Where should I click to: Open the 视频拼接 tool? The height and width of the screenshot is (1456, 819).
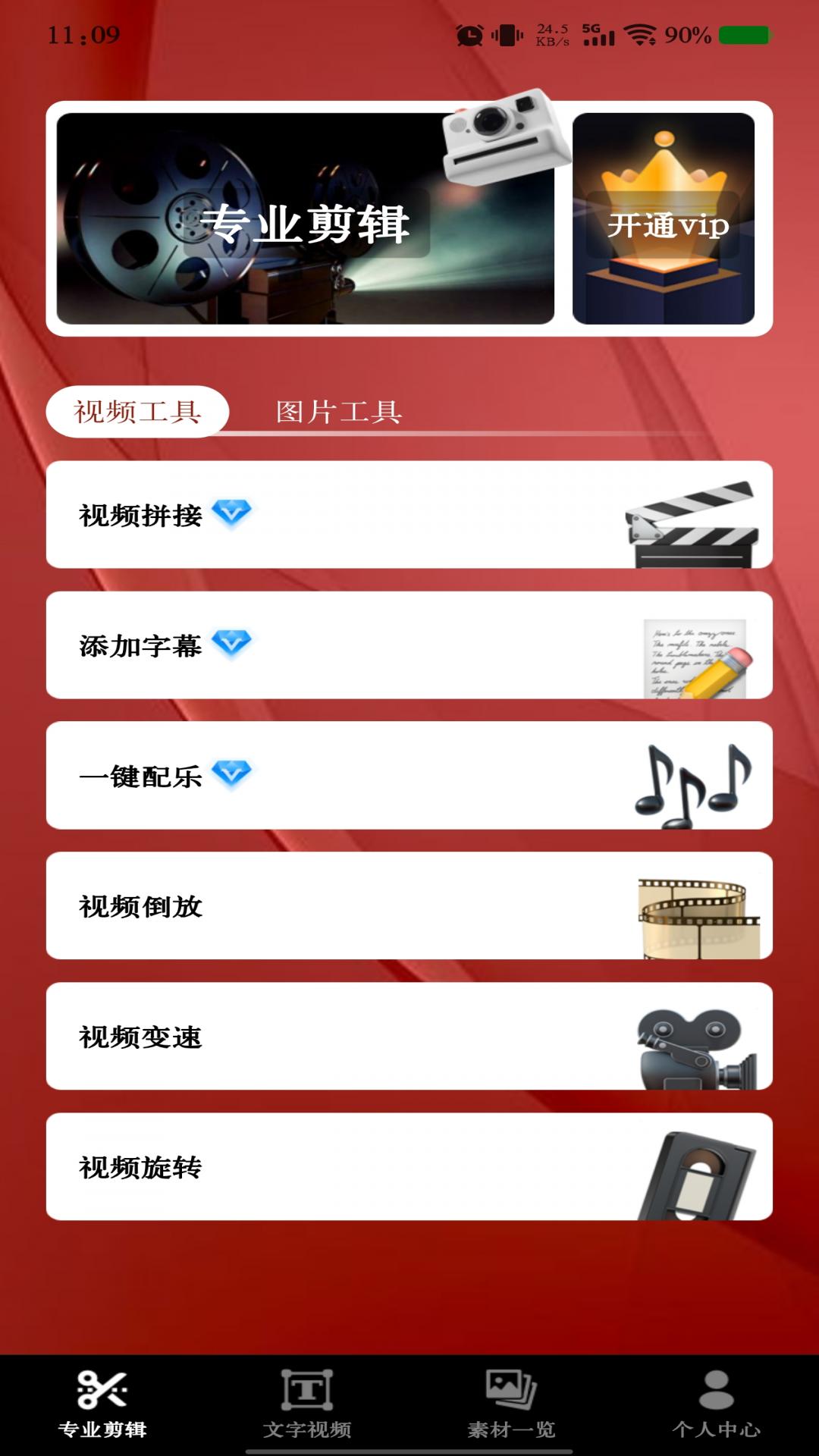coord(409,515)
